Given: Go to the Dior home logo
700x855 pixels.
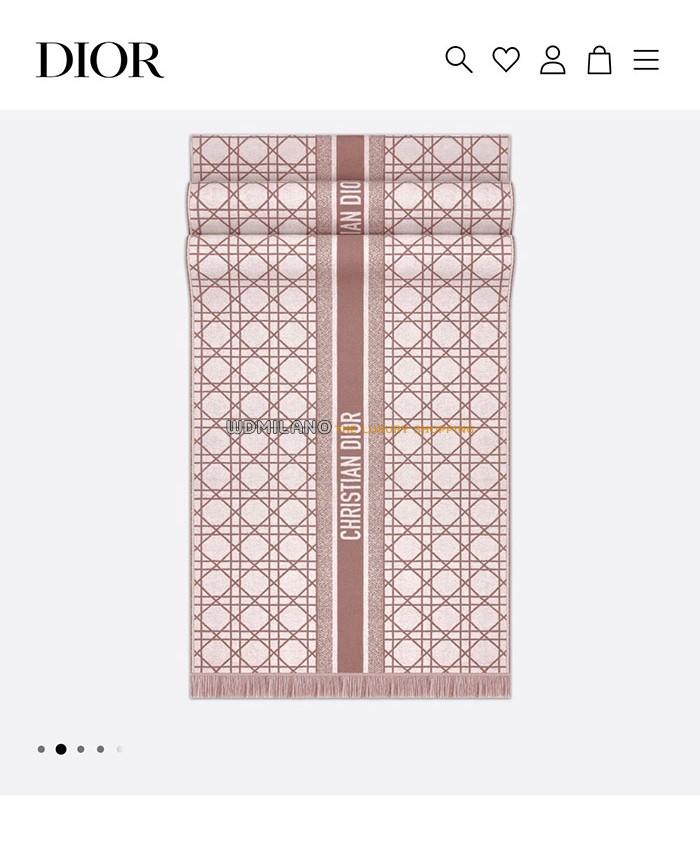Looking at the screenshot, I should click(100, 60).
